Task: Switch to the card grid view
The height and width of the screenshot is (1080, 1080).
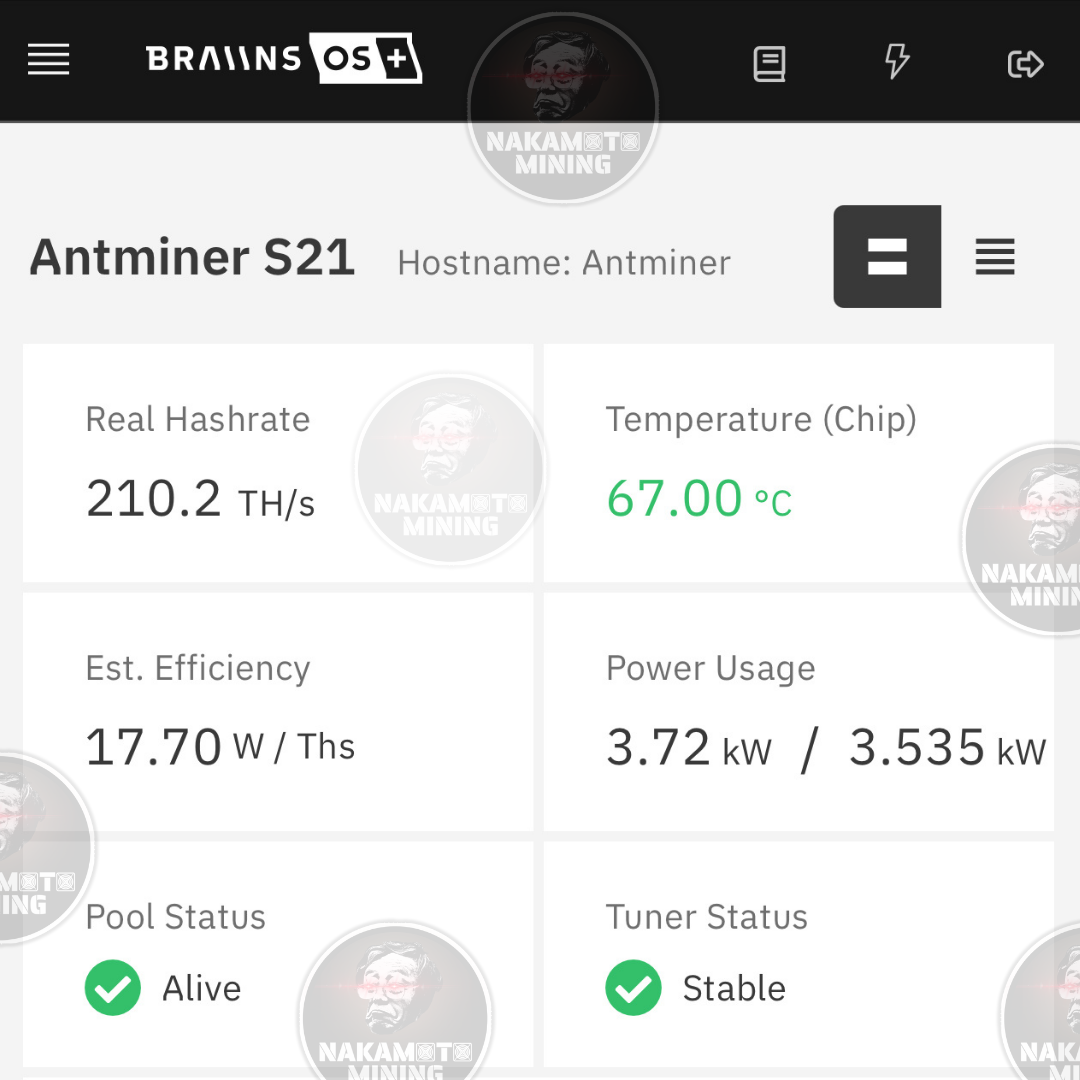Action: (887, 256)
